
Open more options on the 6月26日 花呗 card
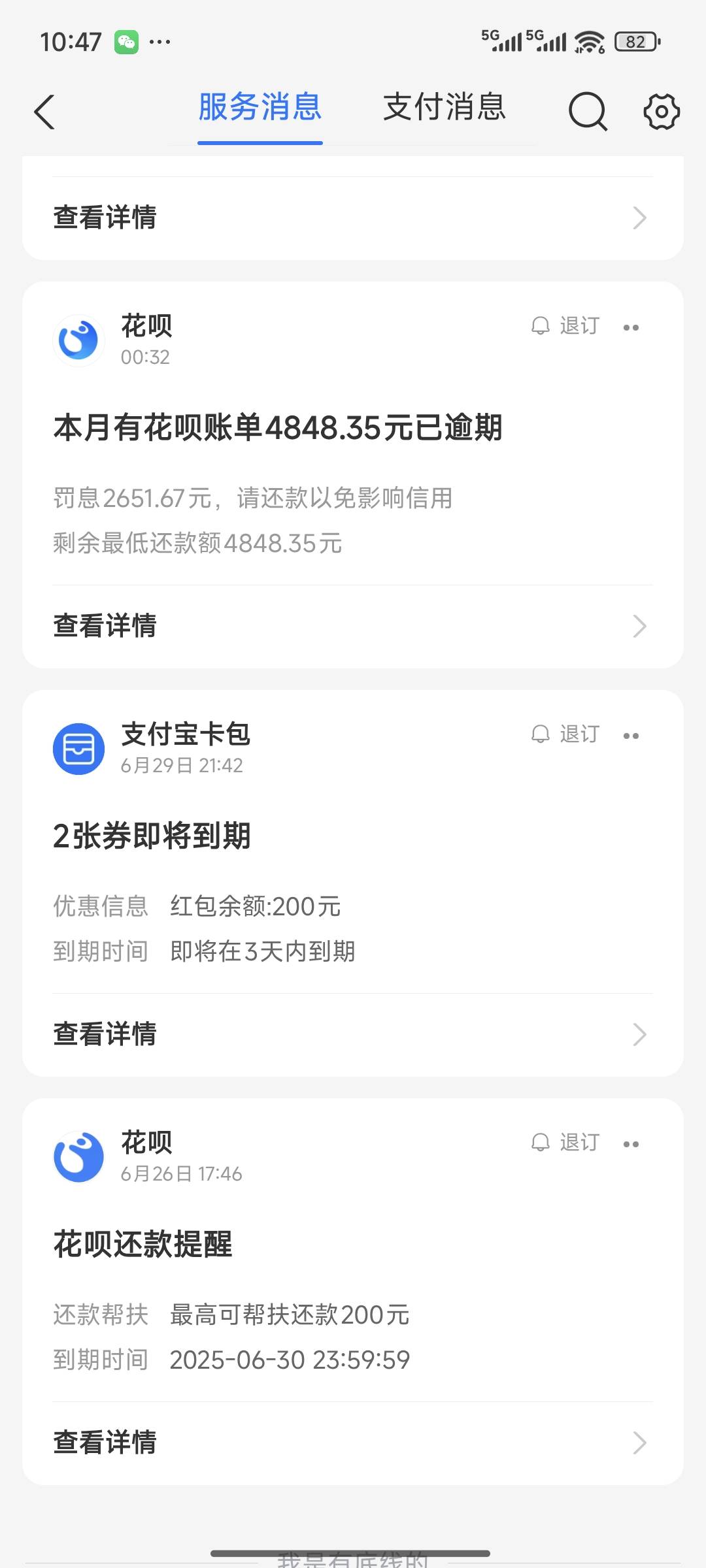(631, 1144)
